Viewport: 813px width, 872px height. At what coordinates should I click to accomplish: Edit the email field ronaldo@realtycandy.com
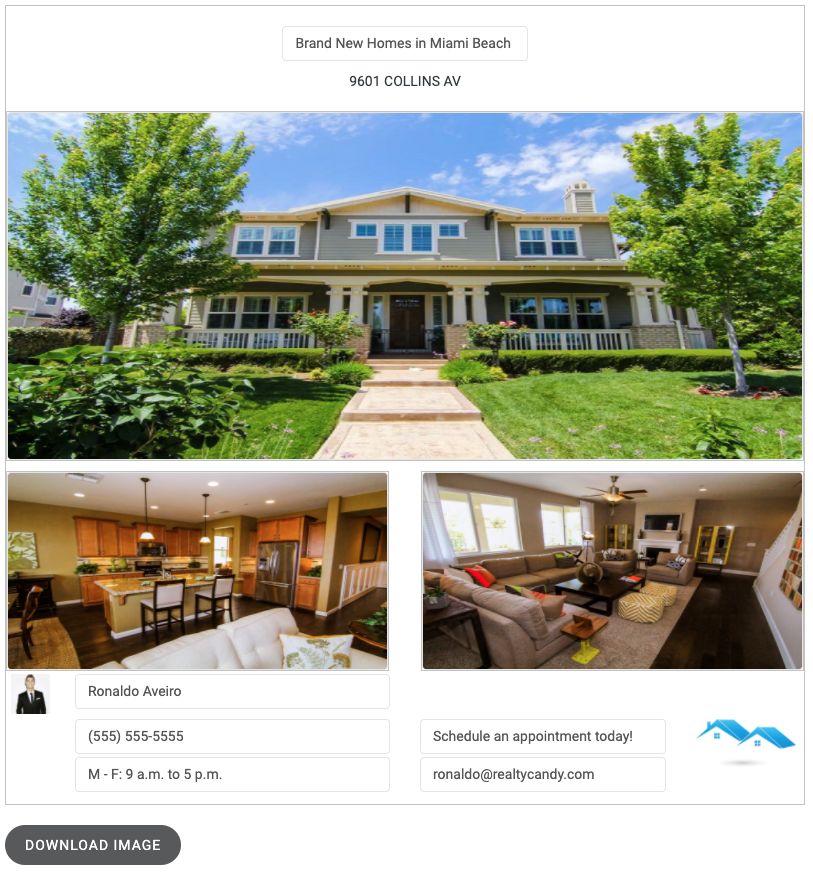coord(542,774)
